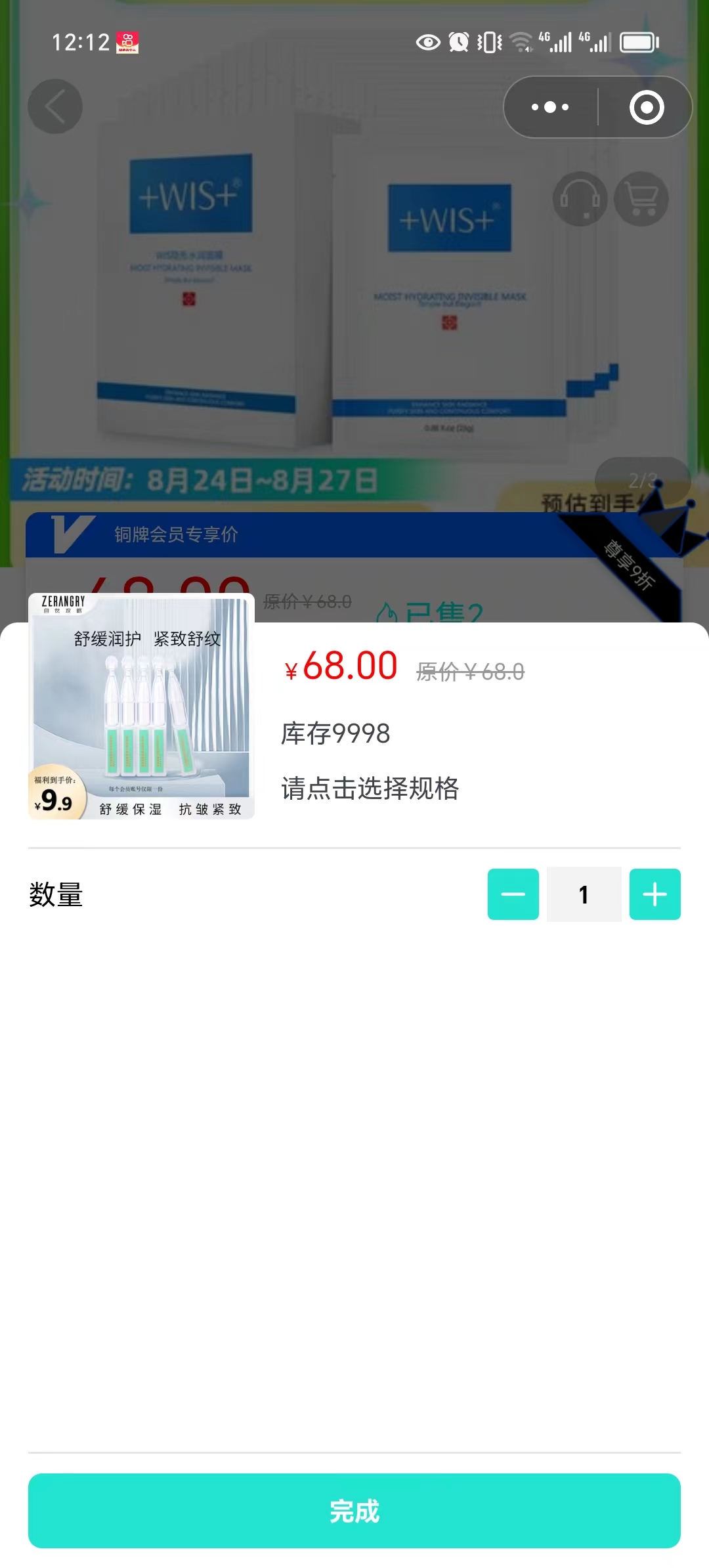
Task: Decrease quantity with the minus stepper
Action: (513, 894)
